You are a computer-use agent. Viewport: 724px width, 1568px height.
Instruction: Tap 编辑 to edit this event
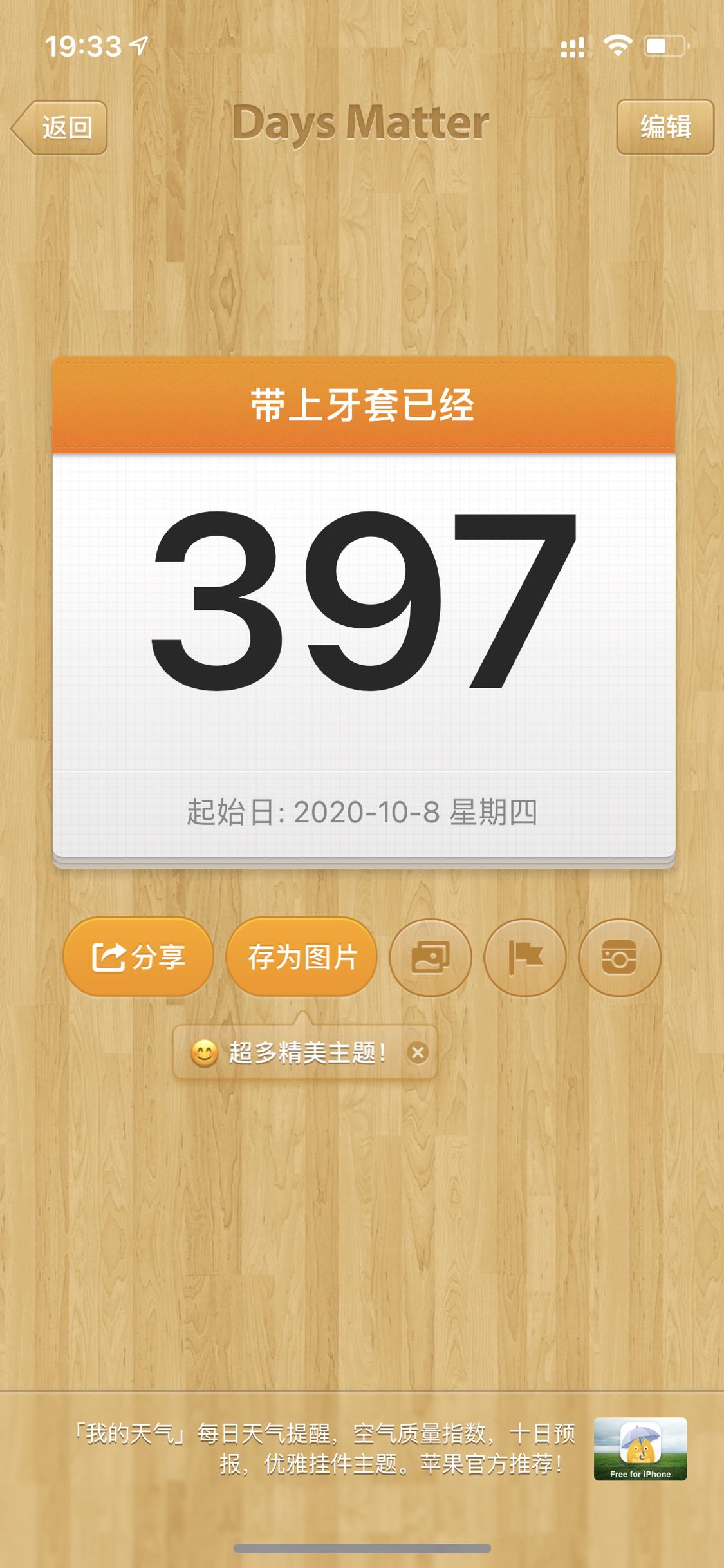click(x=665, y=127)
